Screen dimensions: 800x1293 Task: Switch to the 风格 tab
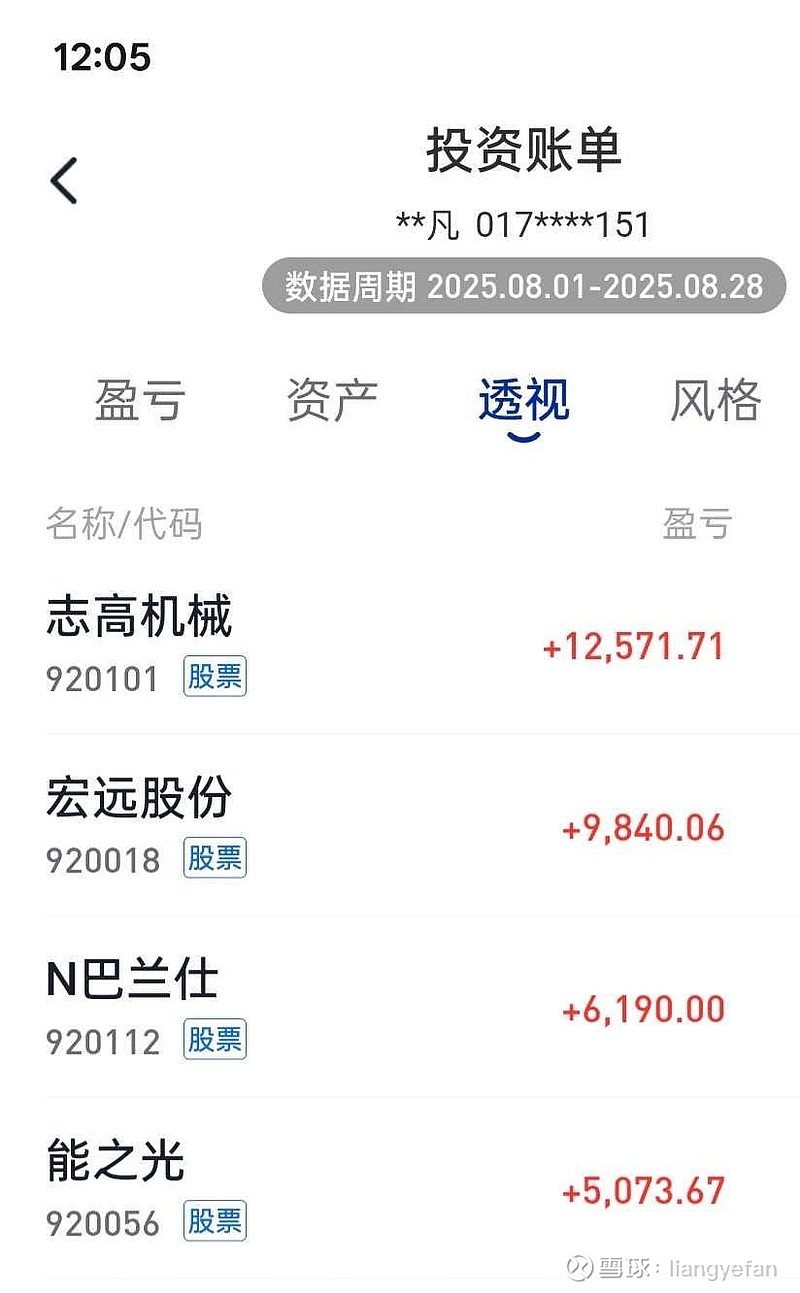click(715, 400)
